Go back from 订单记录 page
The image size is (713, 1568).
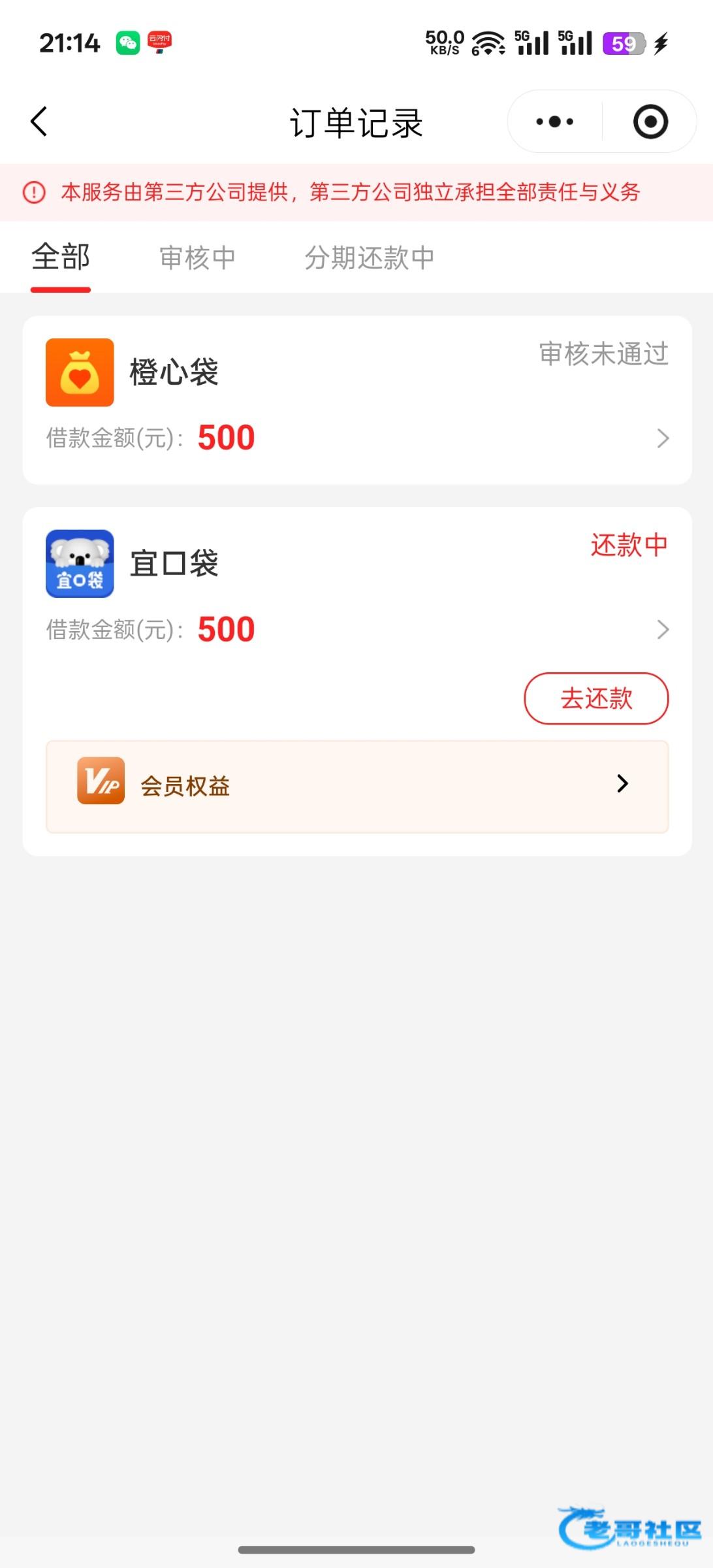39,122
